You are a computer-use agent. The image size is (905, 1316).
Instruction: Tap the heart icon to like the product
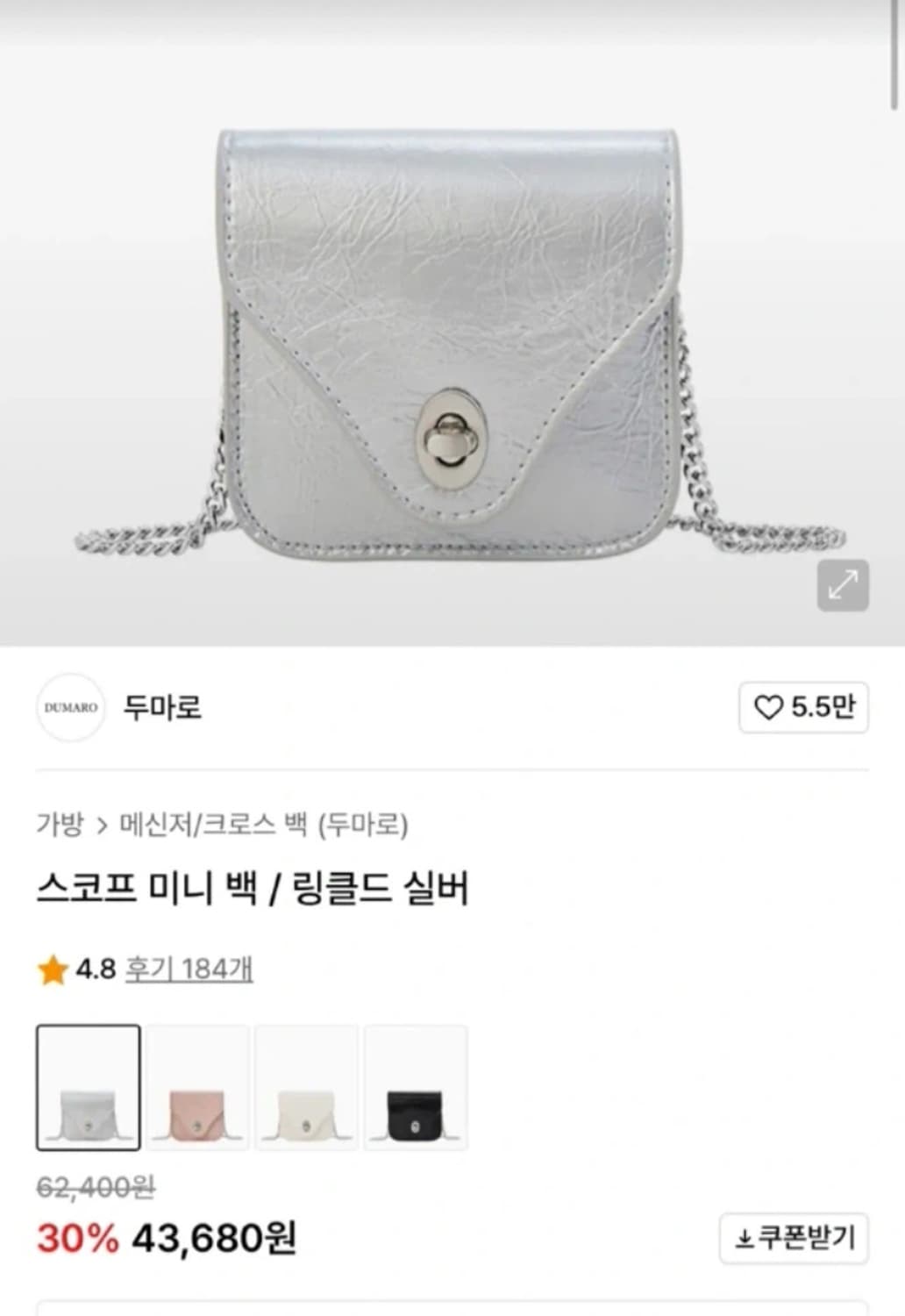tap(771, 707)
